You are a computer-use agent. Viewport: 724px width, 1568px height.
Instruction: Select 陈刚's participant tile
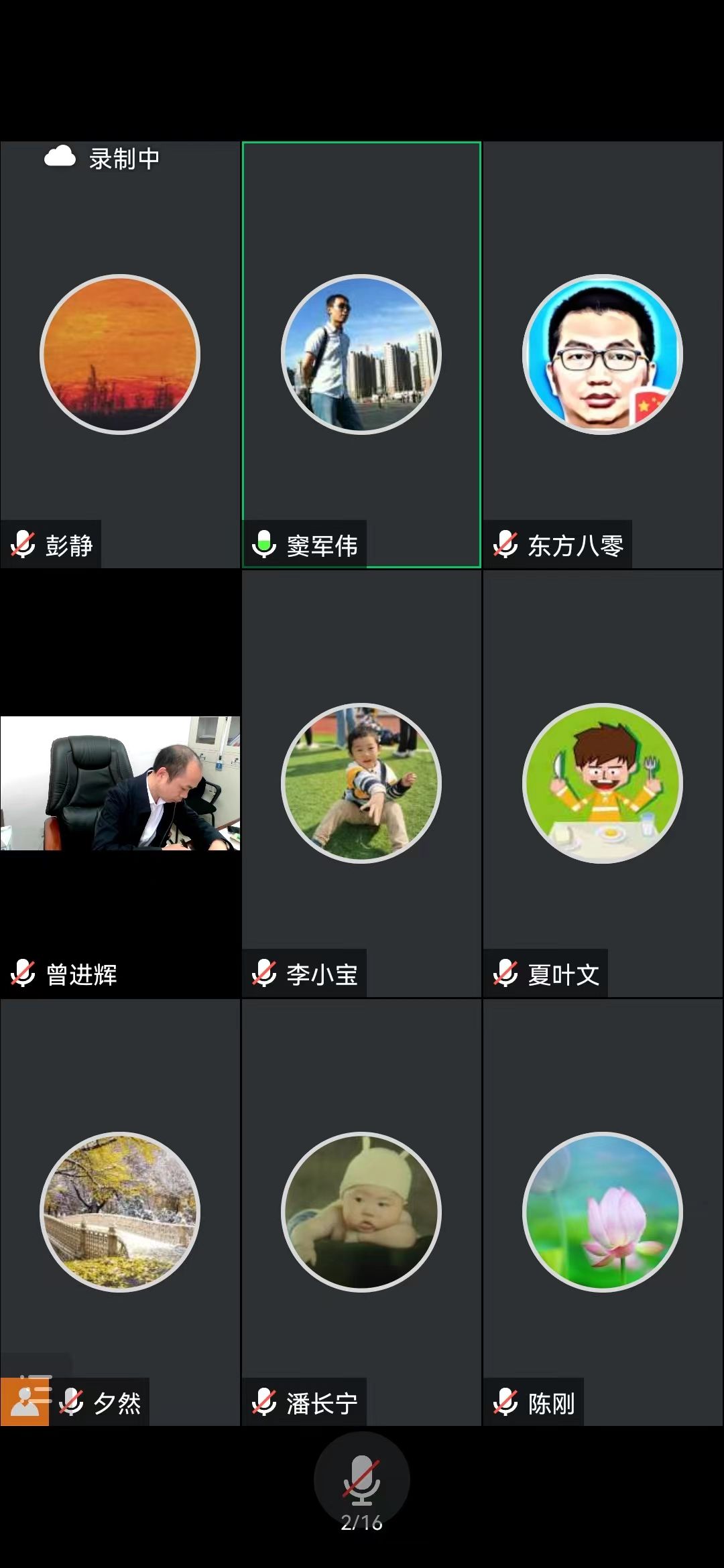603,1212
